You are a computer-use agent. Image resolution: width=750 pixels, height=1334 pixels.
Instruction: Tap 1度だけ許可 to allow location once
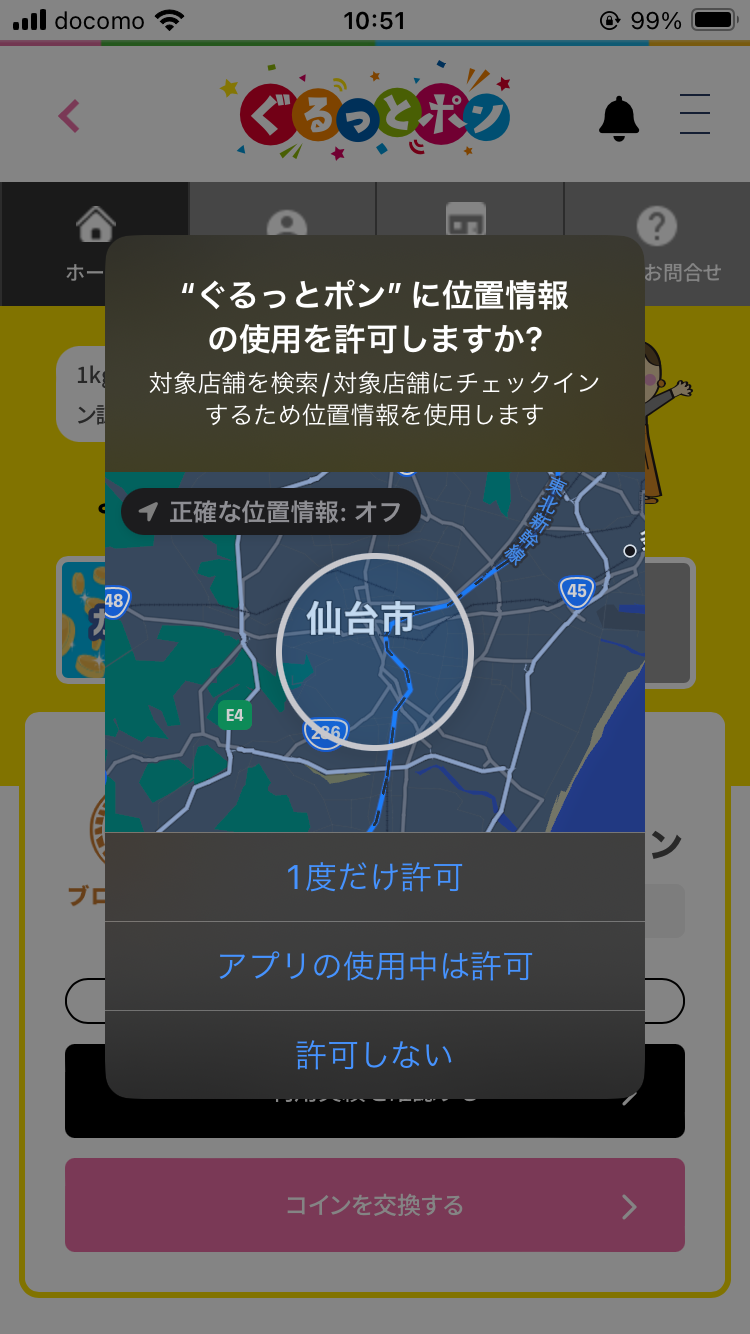374,877
